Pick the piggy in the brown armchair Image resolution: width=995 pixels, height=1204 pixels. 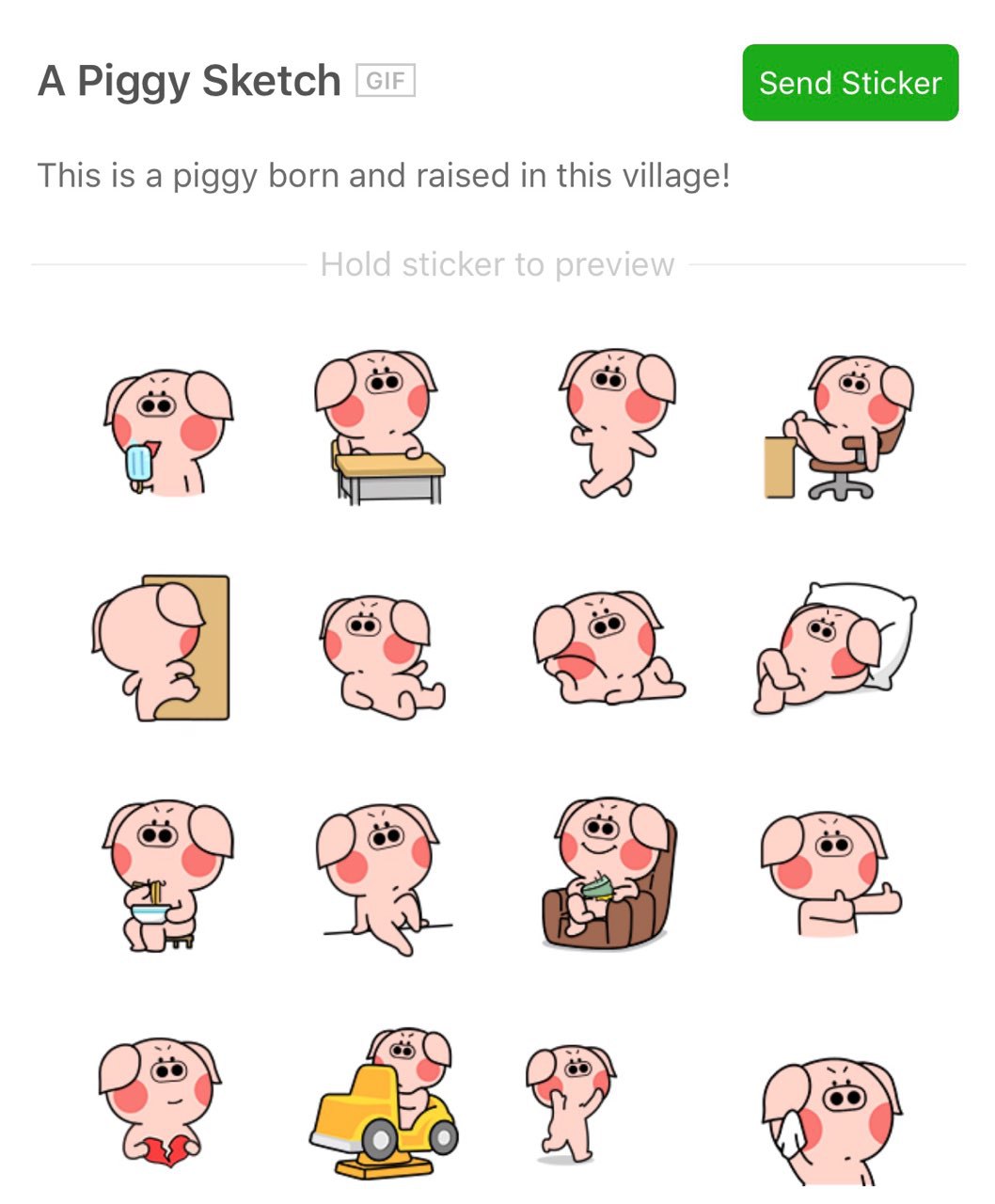click(609, 873)
